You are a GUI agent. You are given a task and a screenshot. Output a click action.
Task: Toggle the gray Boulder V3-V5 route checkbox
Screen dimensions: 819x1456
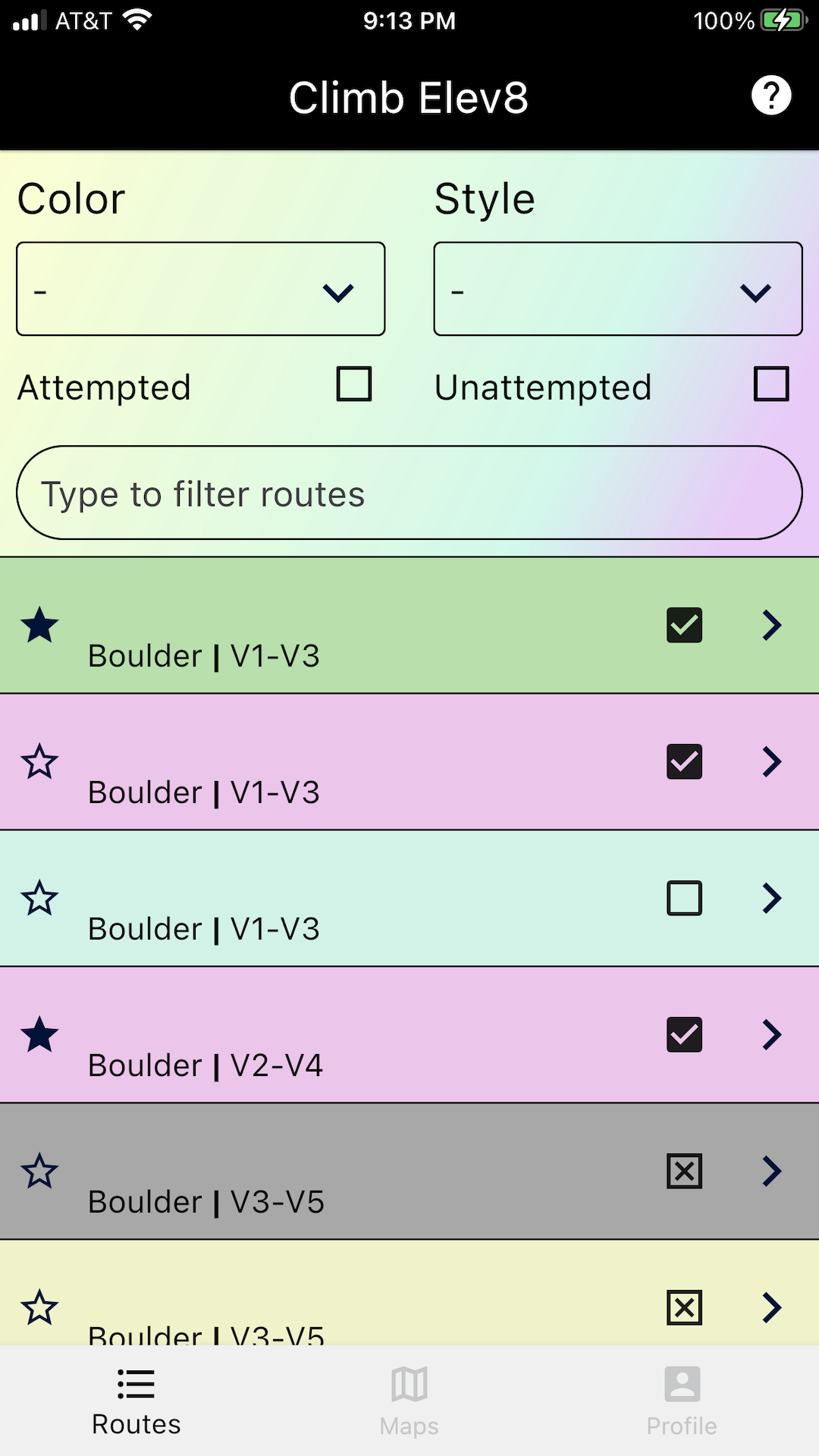(x=684, y=1172)
